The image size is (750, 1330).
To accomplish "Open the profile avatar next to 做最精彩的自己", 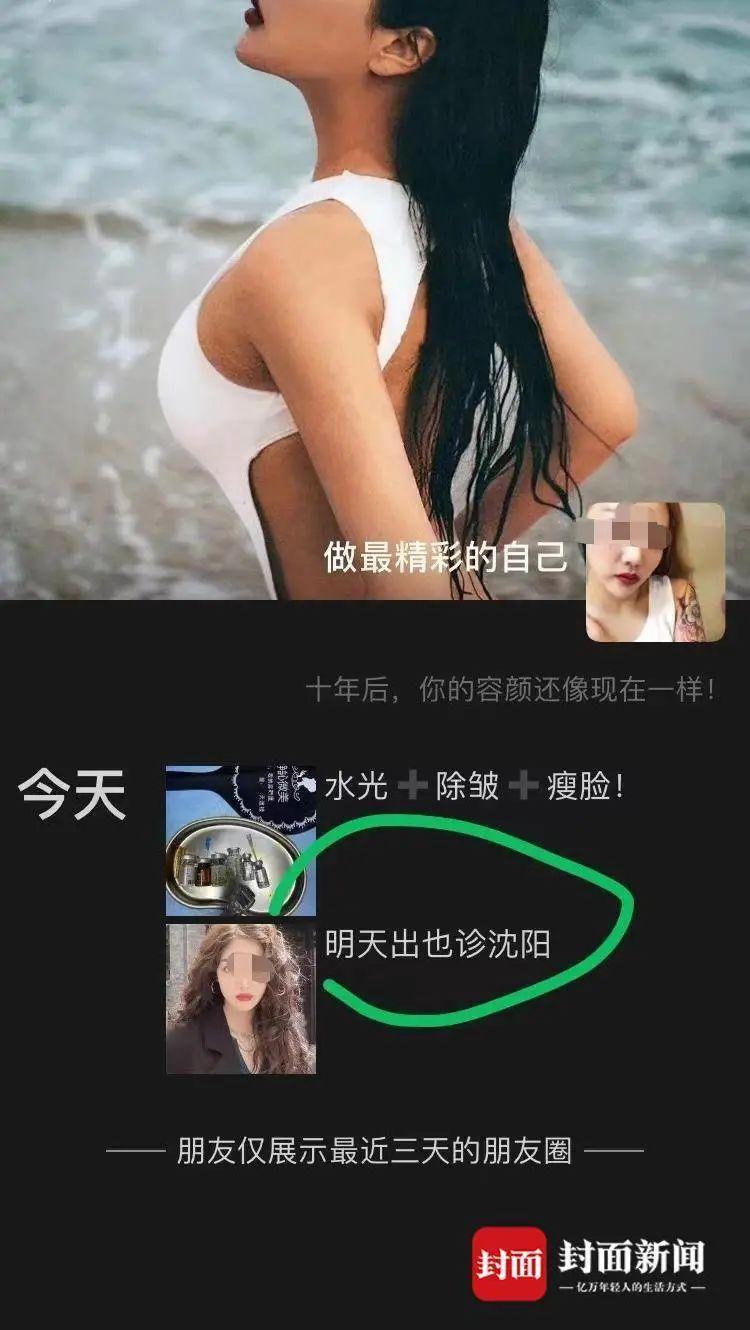I will (655, 571).
